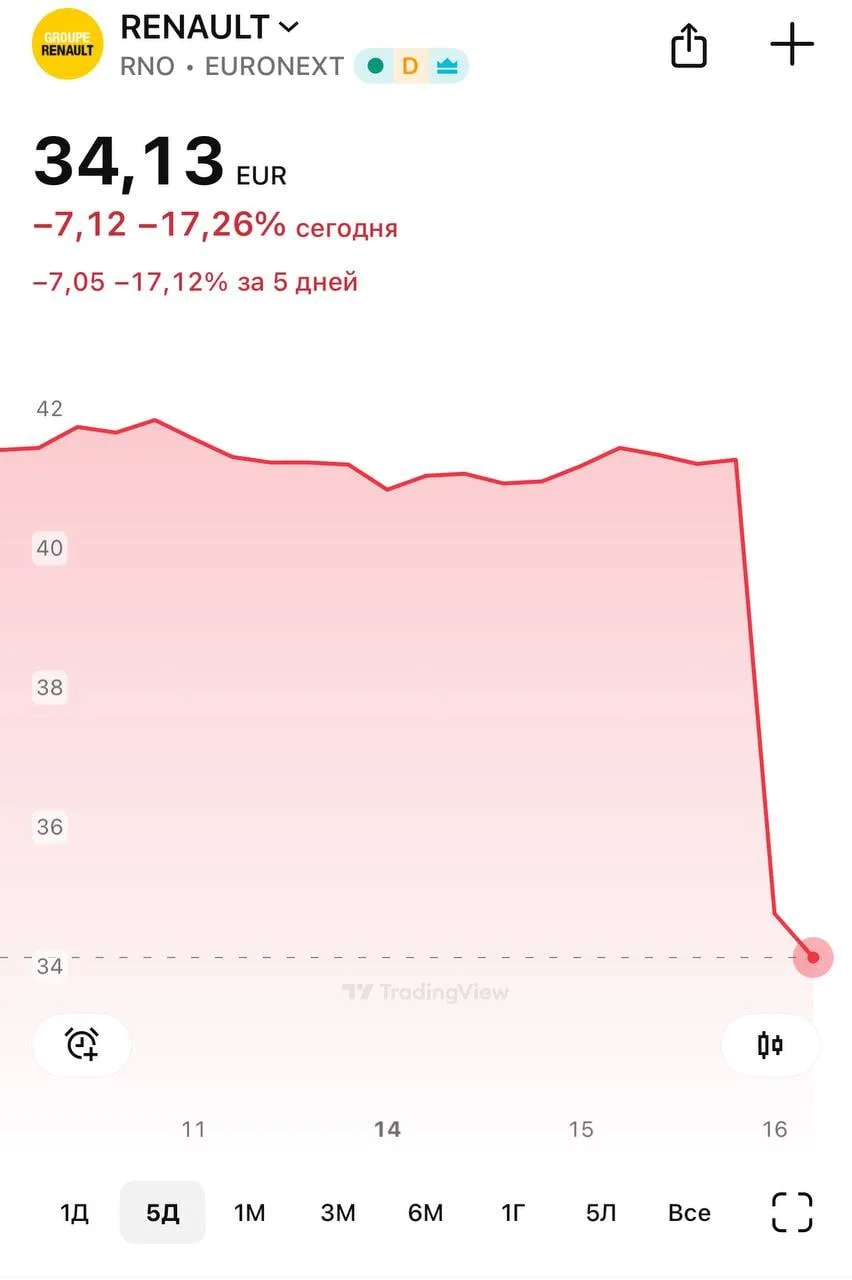The height and width of the screenshot is (1280, 852).
Task: Switch the chart to candlestick view
Action: click(x=770, y=1046)
